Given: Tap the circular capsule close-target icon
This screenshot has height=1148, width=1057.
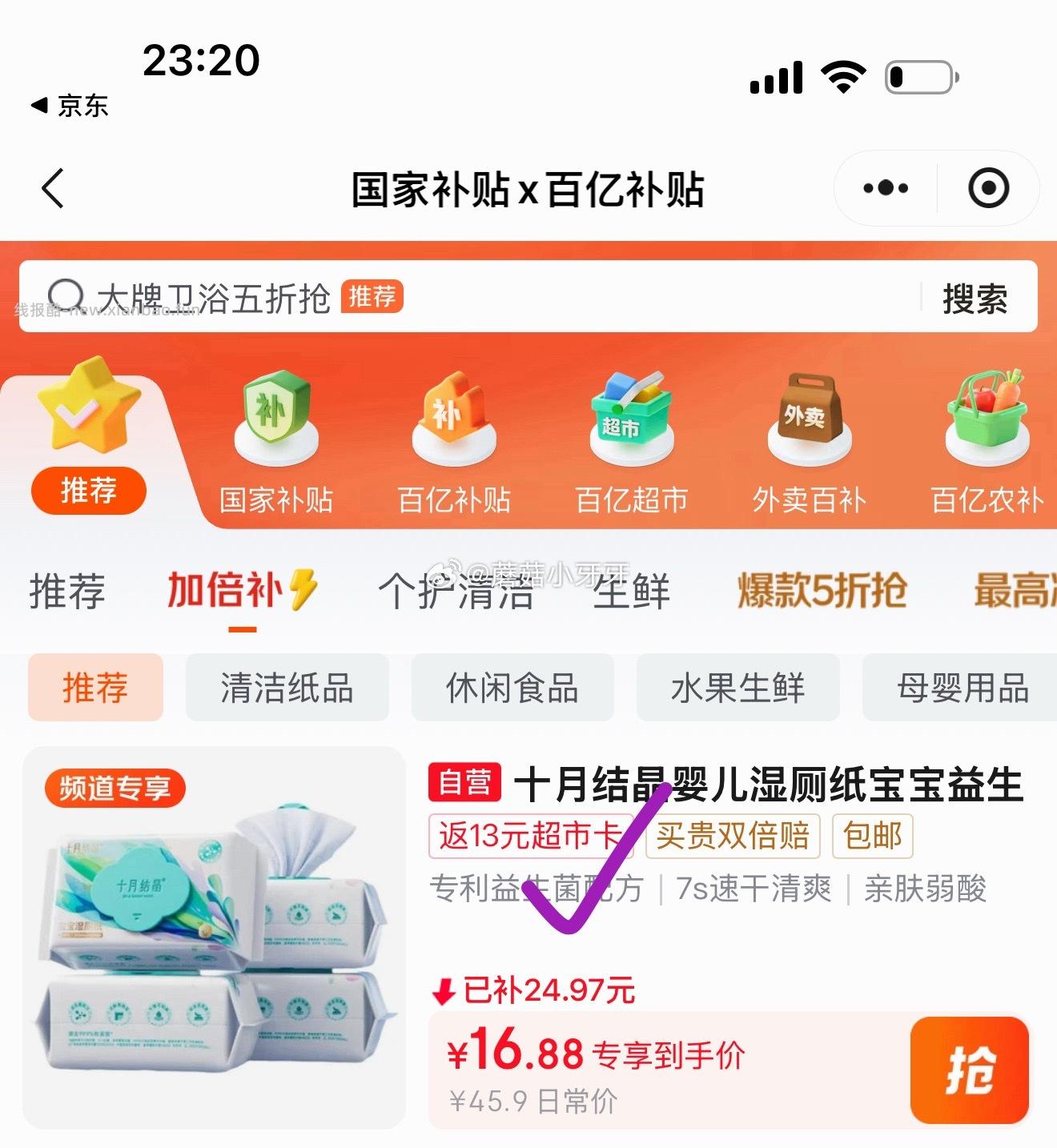Looking at the screenshot, I should 990,187.
